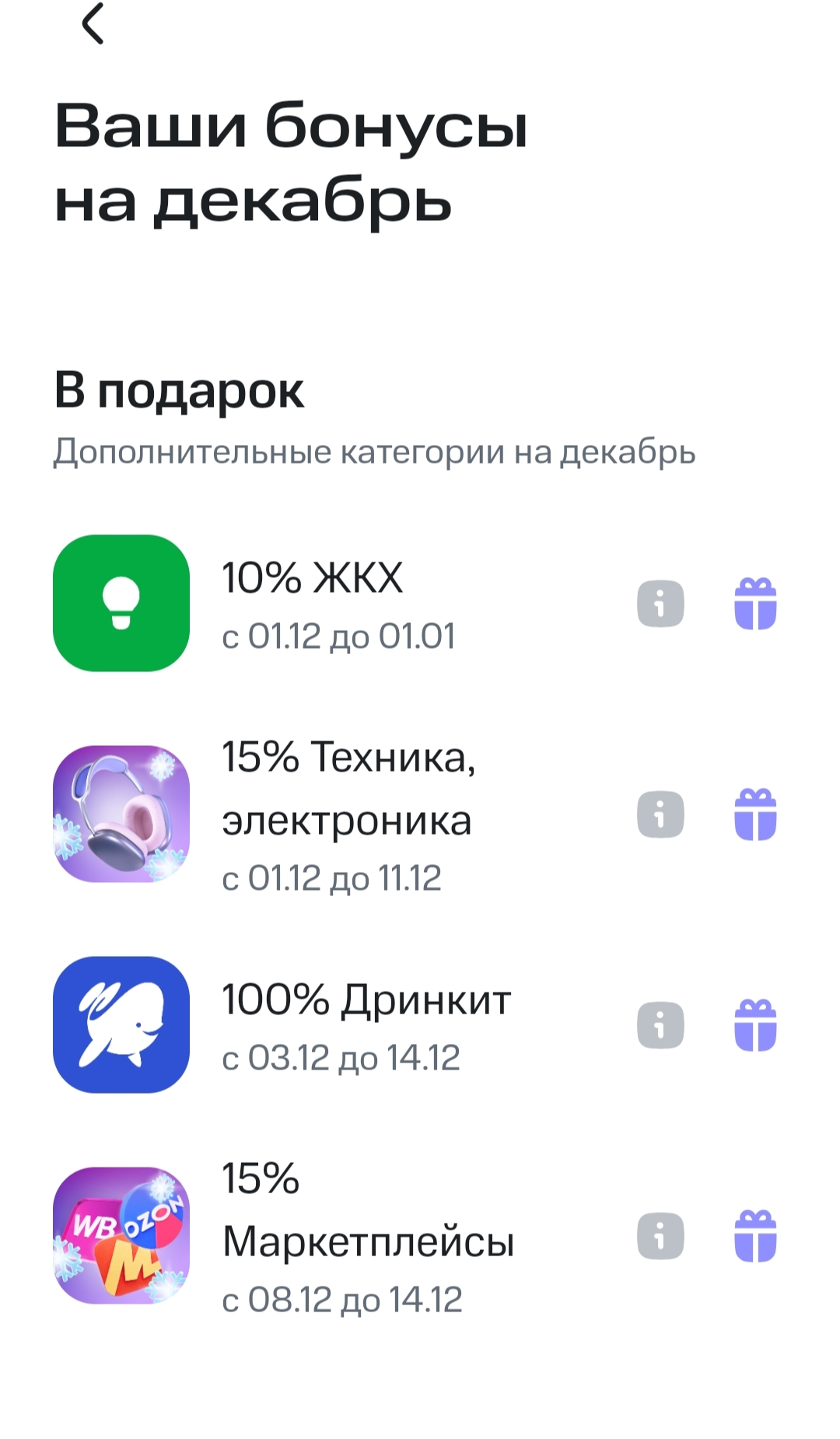This screenshot has height=1439, width=840.
Task: Select the headphones icon for Техника, электроника
Action: pyautogui.click(x=122, y=814)
